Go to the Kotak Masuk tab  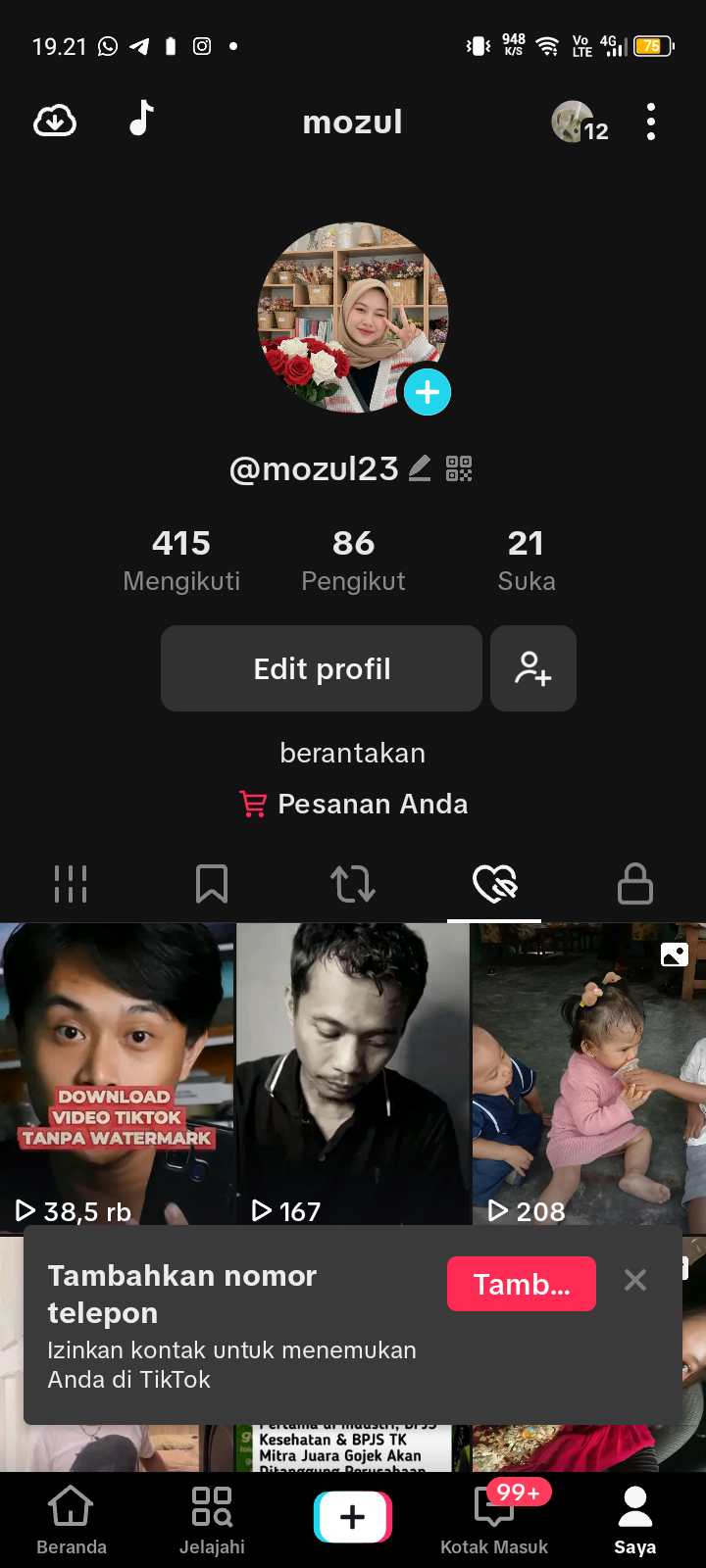[494, 1519]
